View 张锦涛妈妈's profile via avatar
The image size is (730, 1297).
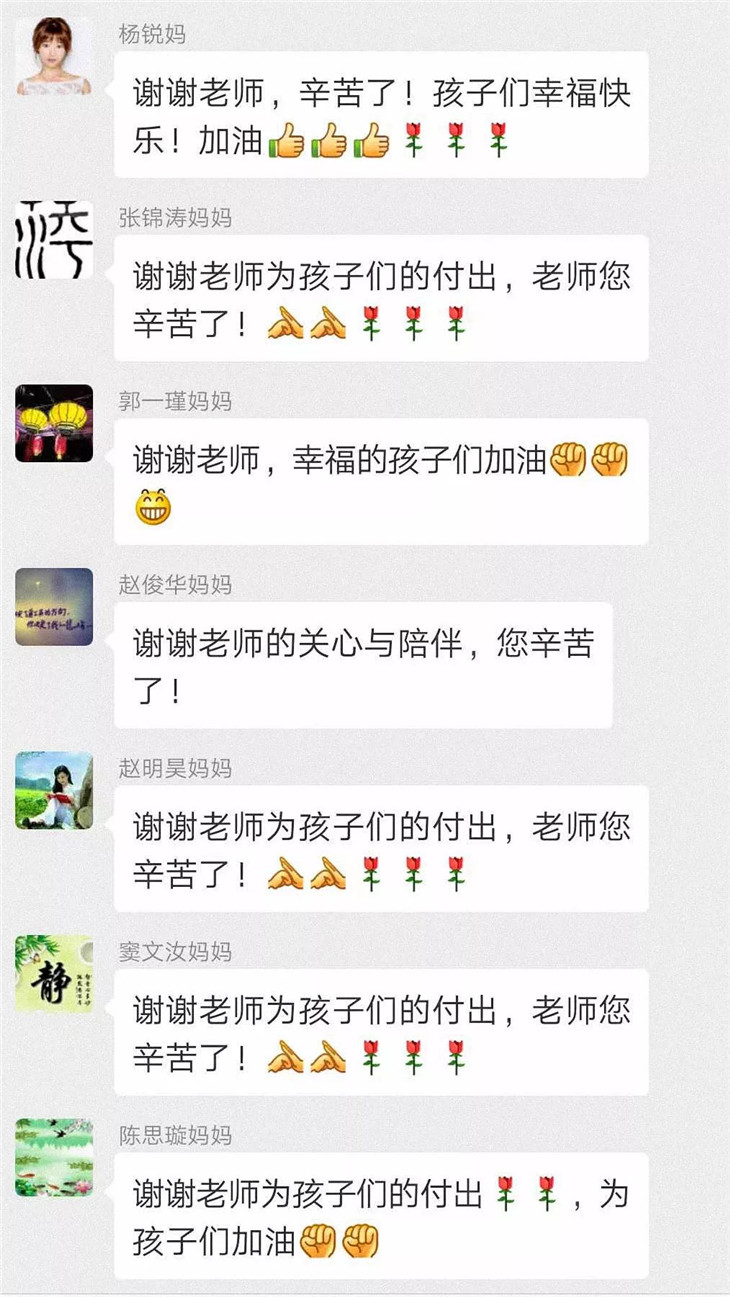coord(54,240)
